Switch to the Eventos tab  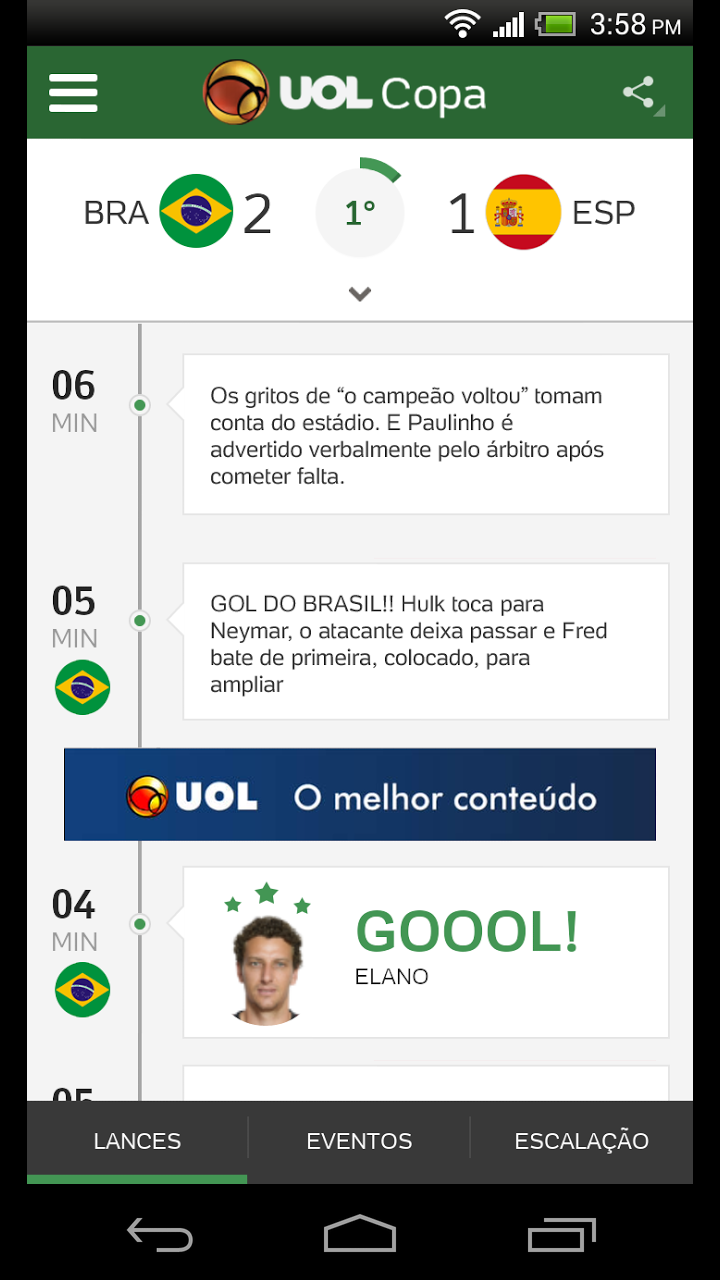tap(359, 1141)
